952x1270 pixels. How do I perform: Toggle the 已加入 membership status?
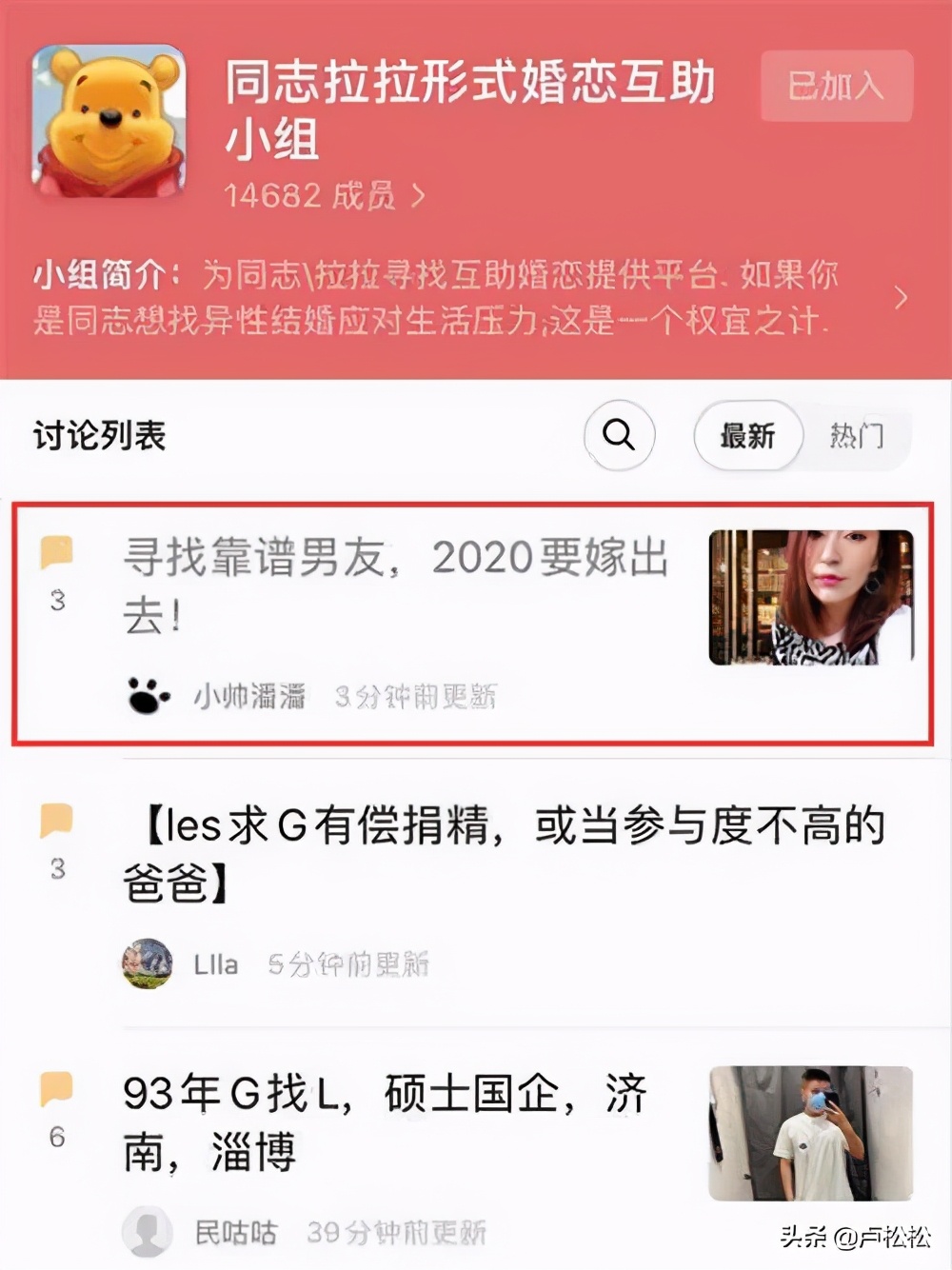836,87
